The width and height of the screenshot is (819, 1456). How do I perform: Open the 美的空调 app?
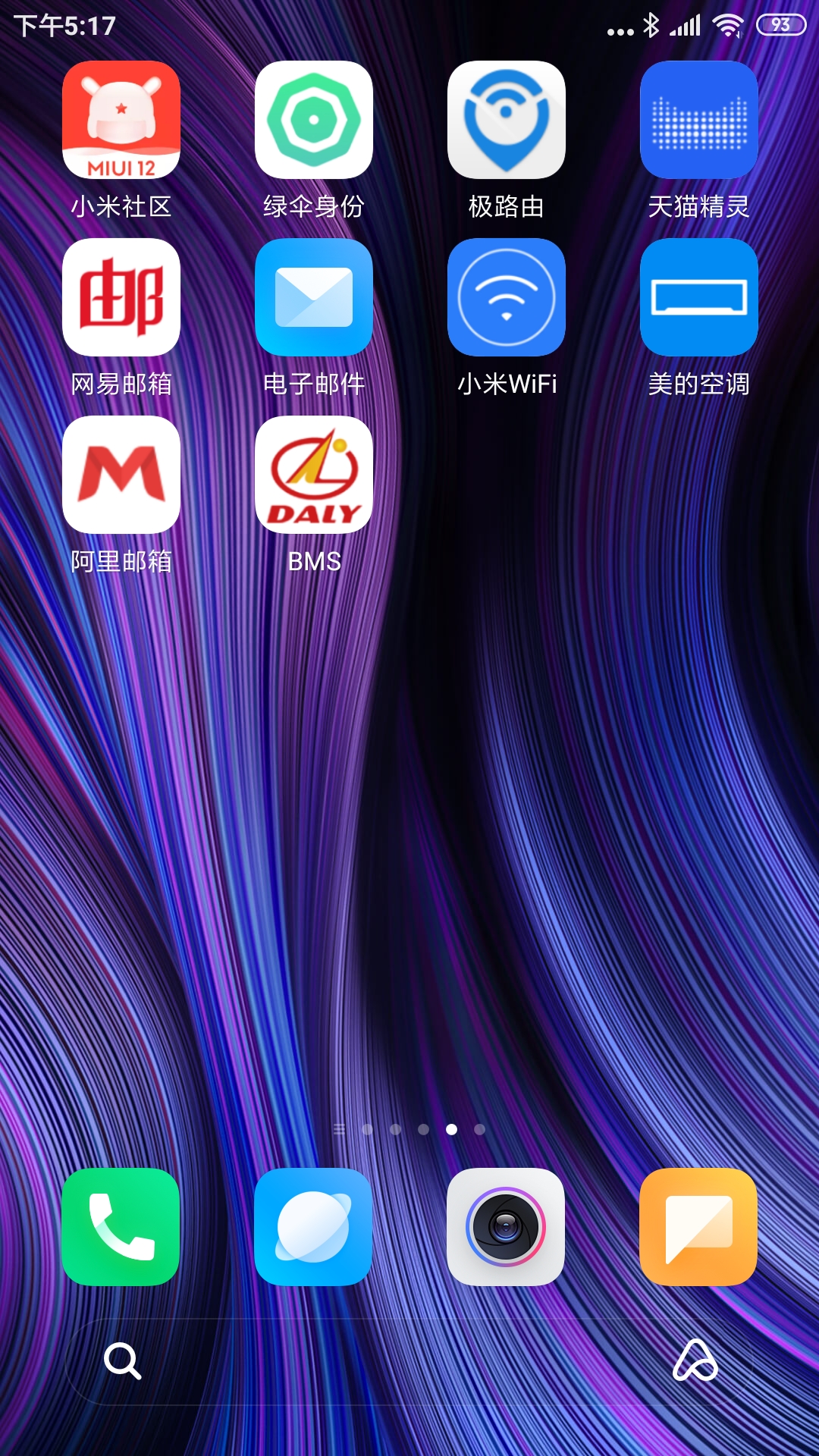[699, 297]
